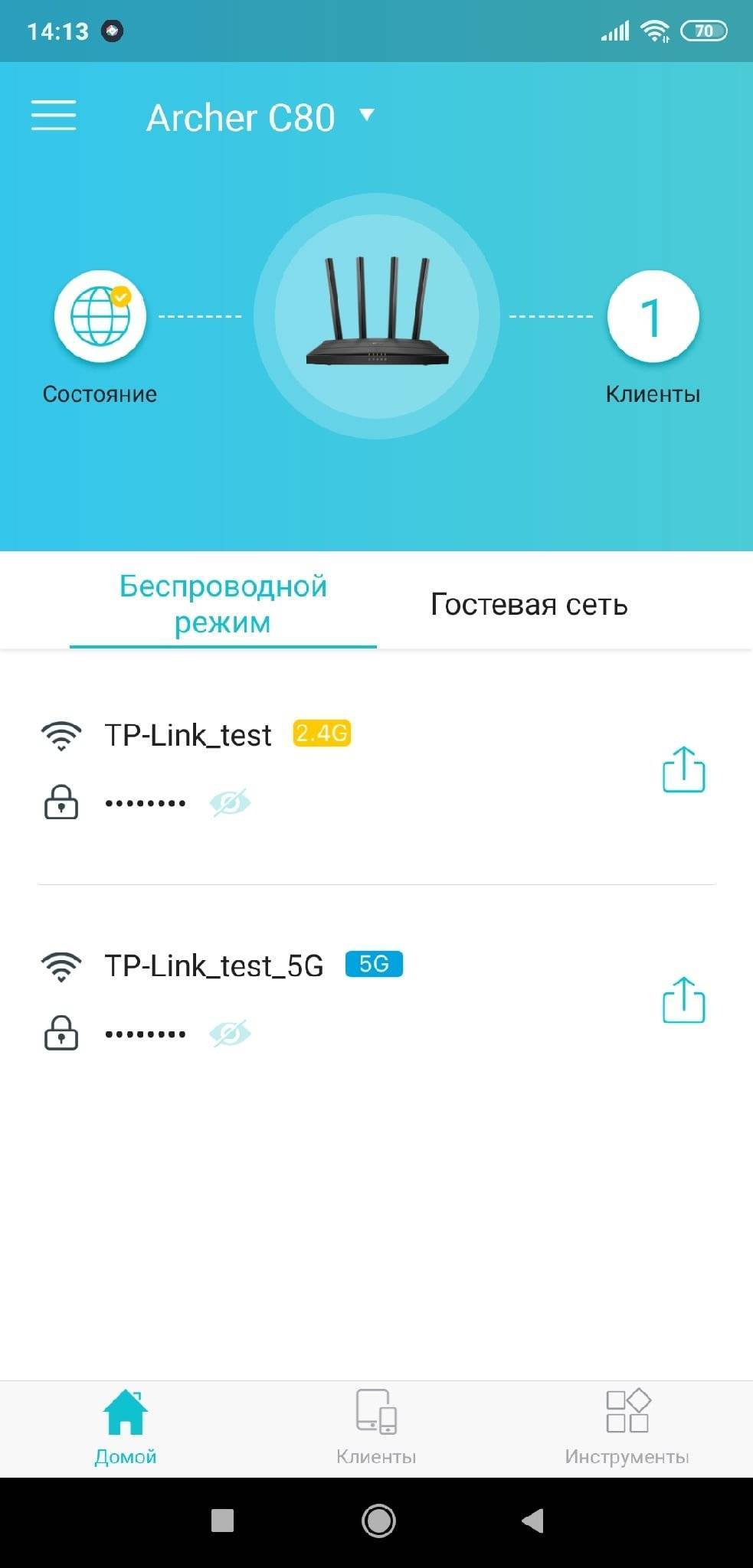
Task: Select the Беспроводной режим tab
Action: tap(223, 604)
